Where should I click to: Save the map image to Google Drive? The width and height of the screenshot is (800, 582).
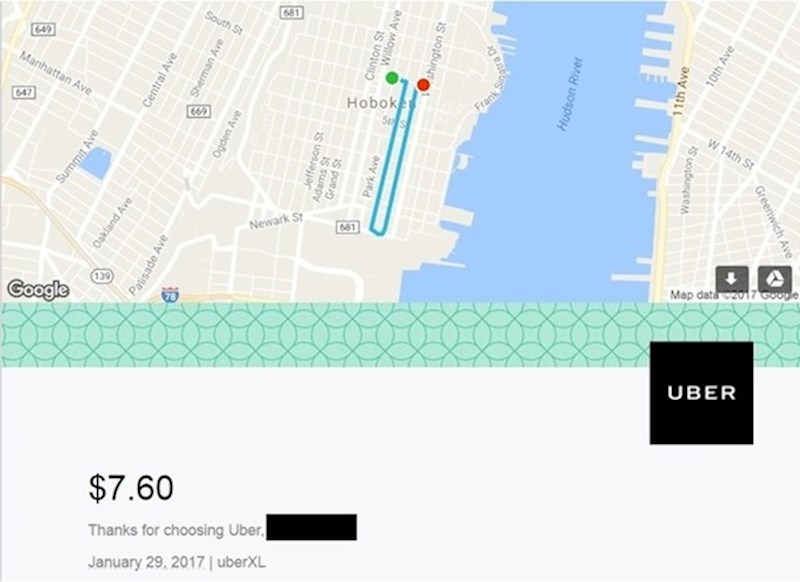click(774, 279)
